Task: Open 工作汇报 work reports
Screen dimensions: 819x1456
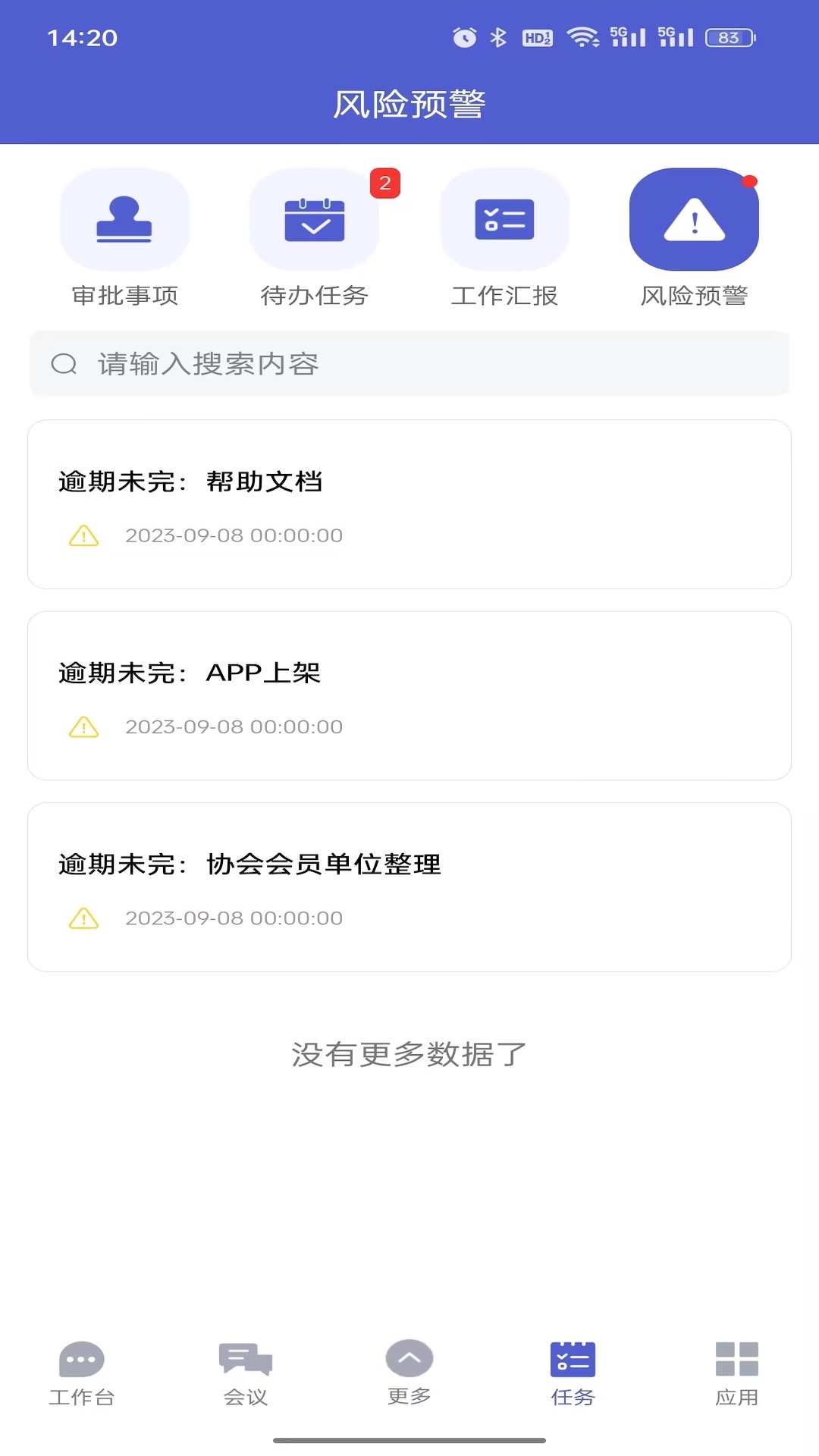Action: point(504,237)
